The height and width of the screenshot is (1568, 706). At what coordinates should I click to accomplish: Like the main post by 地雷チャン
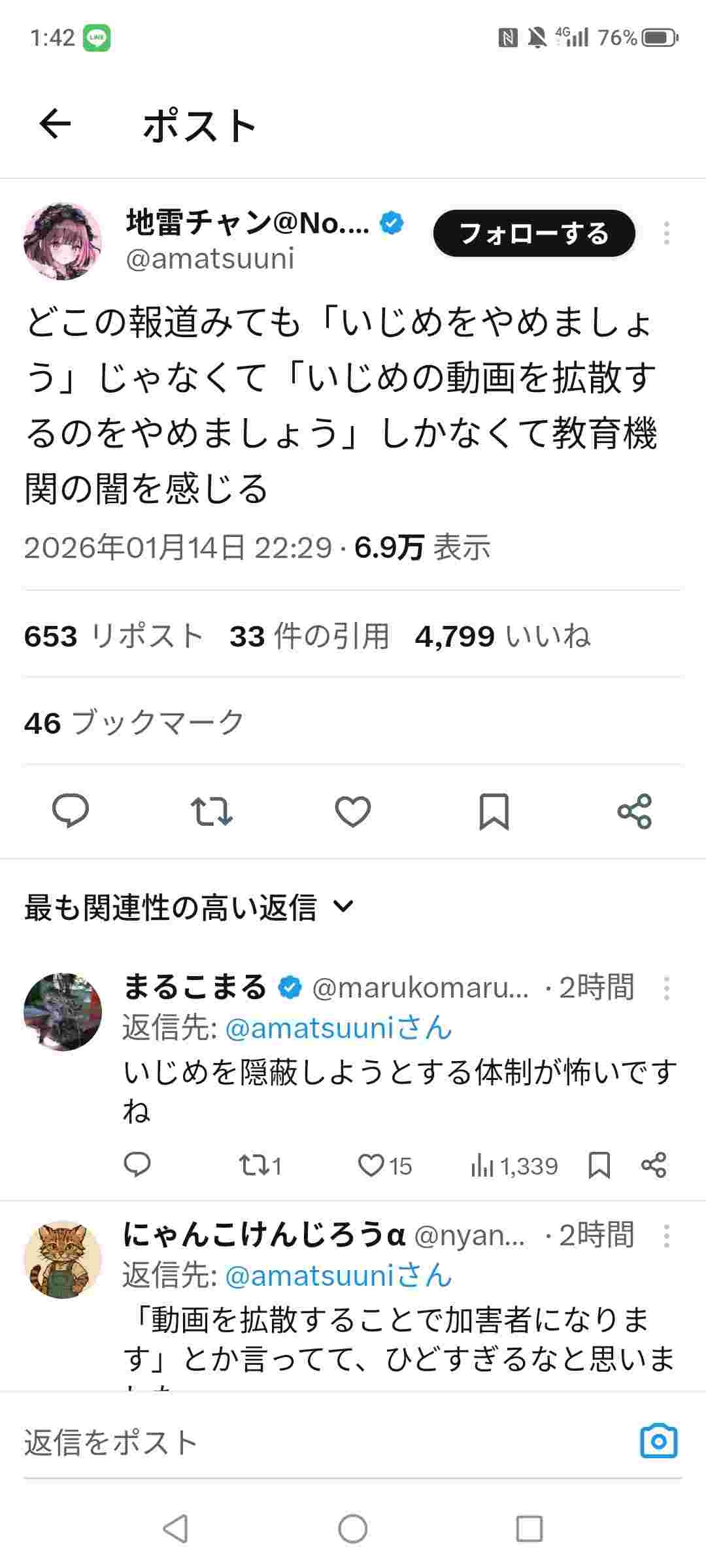pyautogui.click(x=353, y=811)
